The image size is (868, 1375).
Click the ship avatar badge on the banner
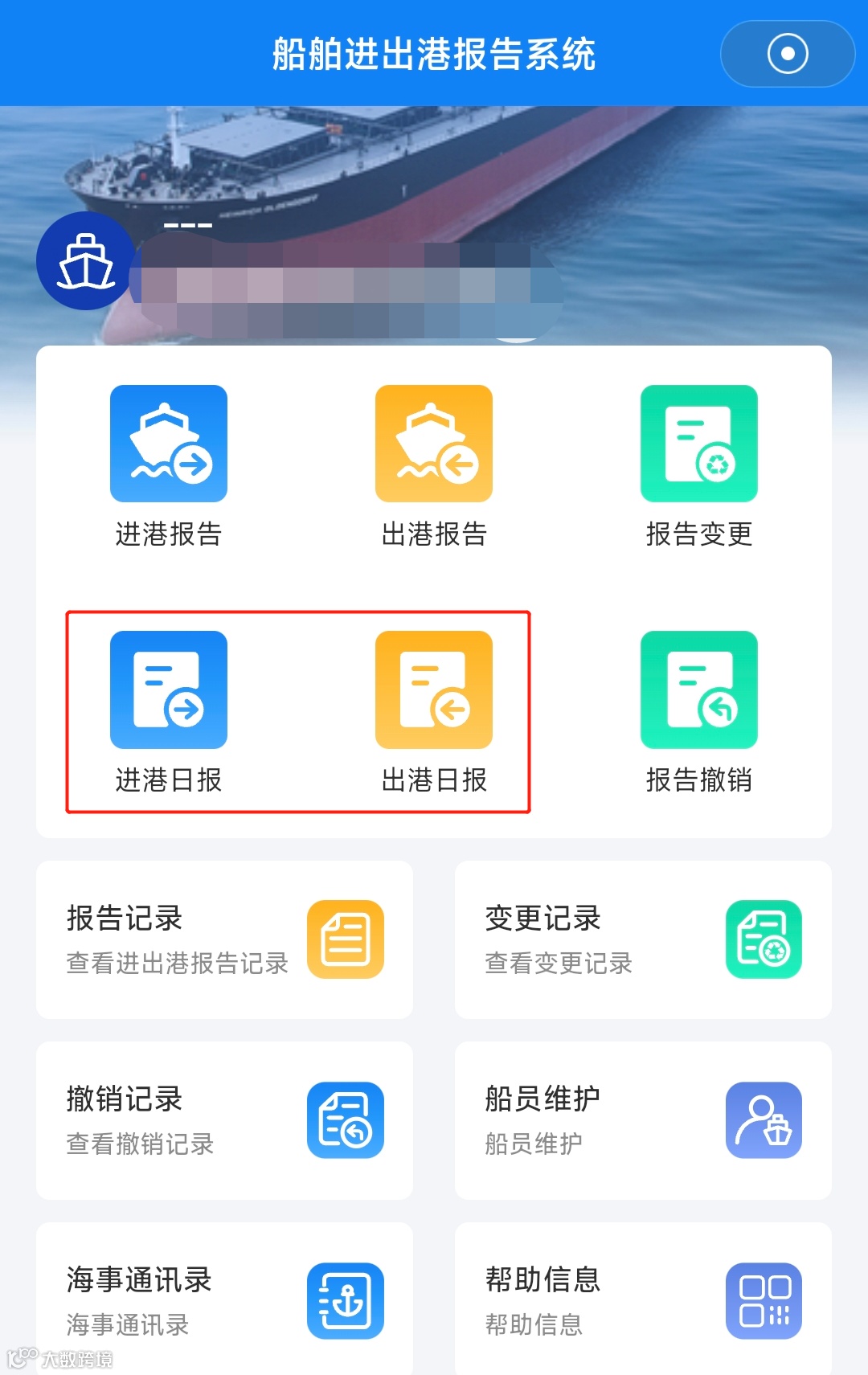[x=84, y=261]
